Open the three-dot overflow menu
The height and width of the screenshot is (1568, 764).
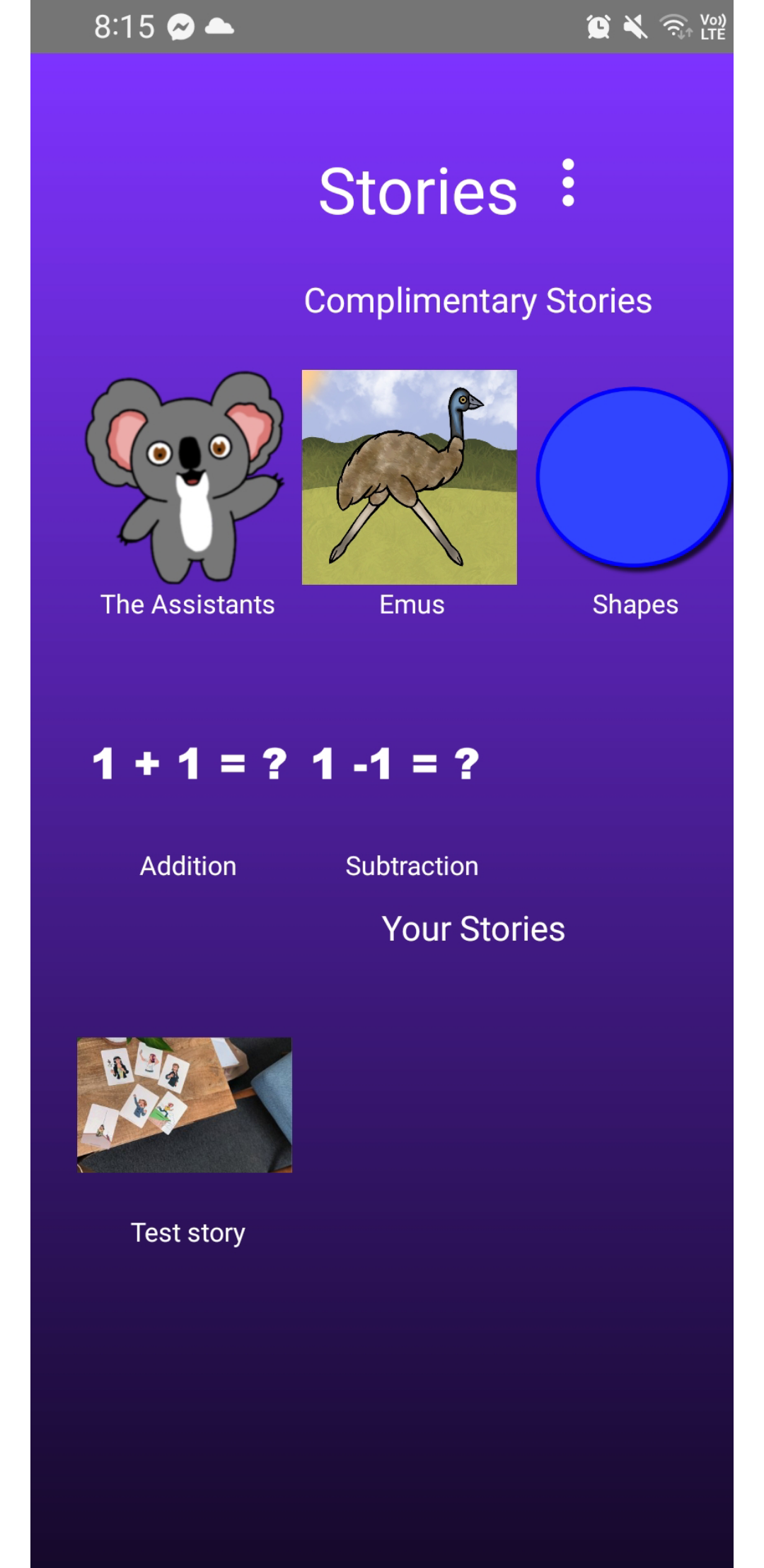(x=567, y=183)
